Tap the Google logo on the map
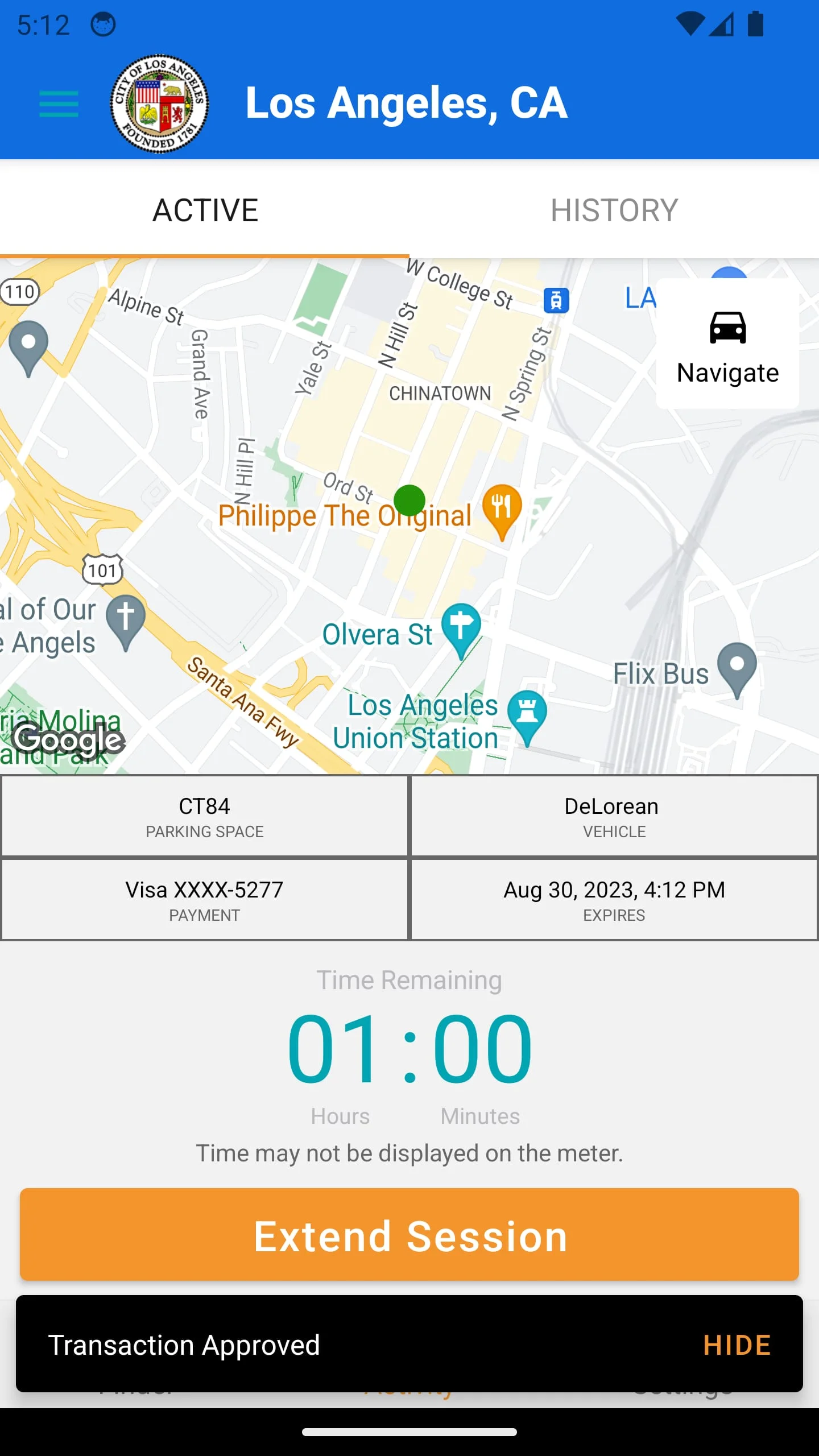 pyautogui.click(x=70, y=739)
